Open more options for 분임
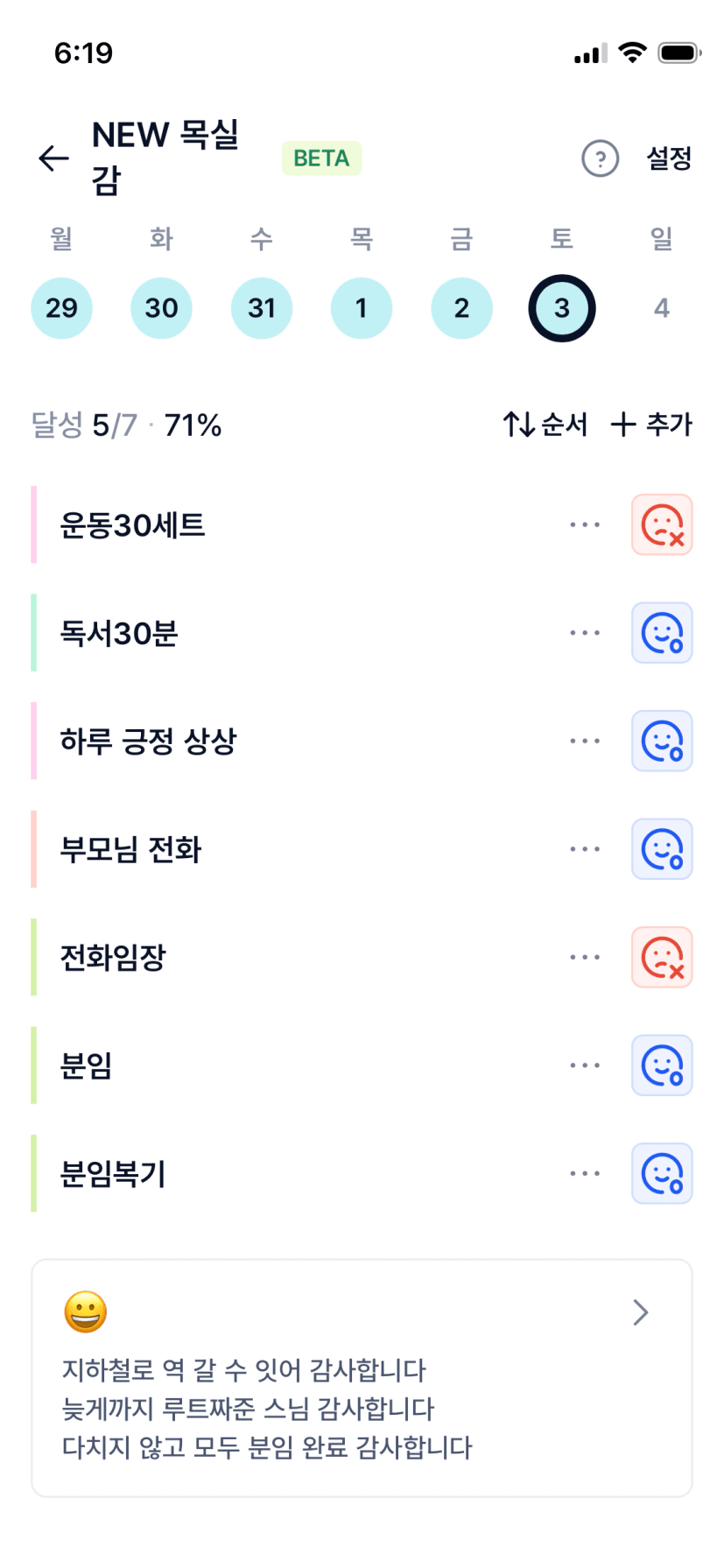Screen dimensions: 724x1568 click(584, 1065)
